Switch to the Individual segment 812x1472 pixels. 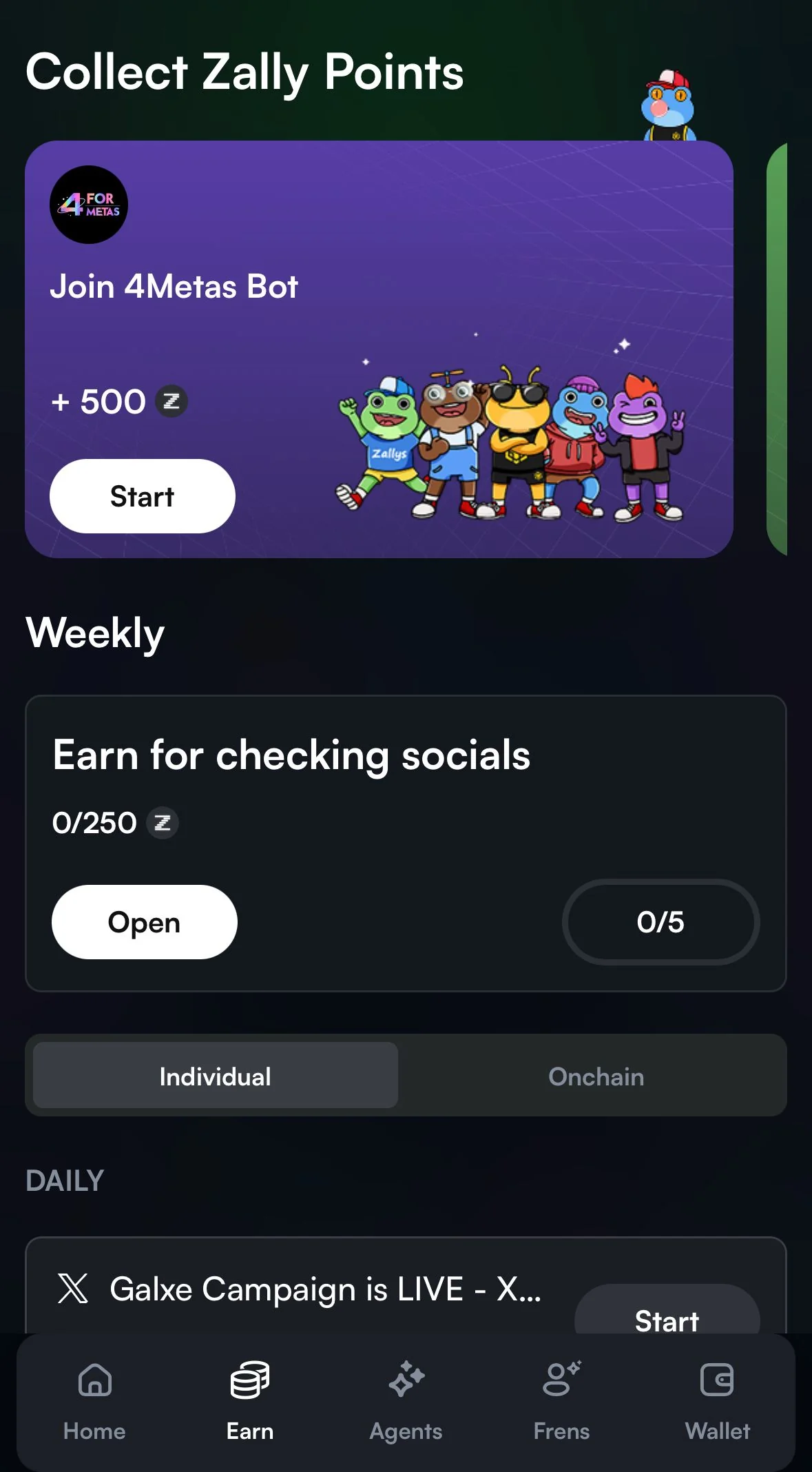click(216, 1076)
